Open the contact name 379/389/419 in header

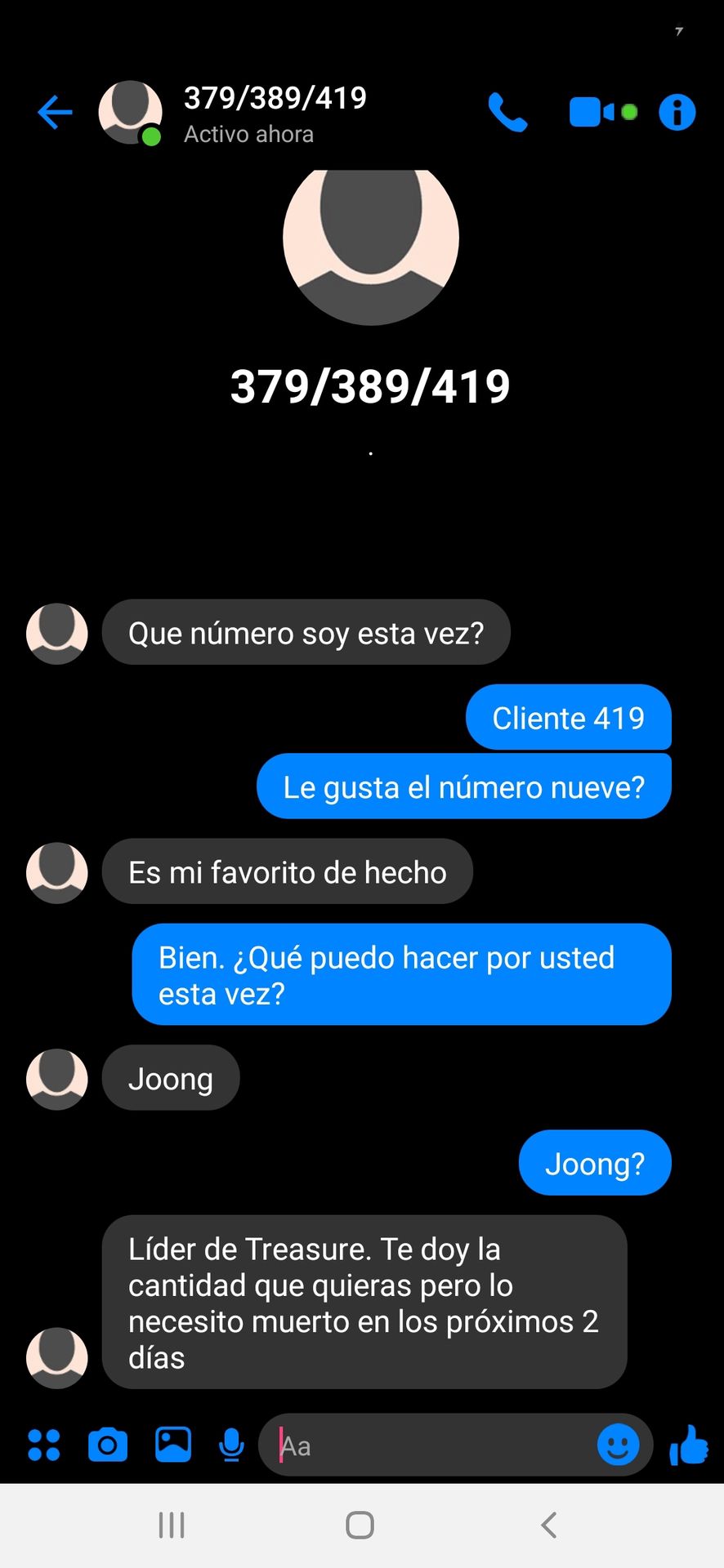[275, 98]
